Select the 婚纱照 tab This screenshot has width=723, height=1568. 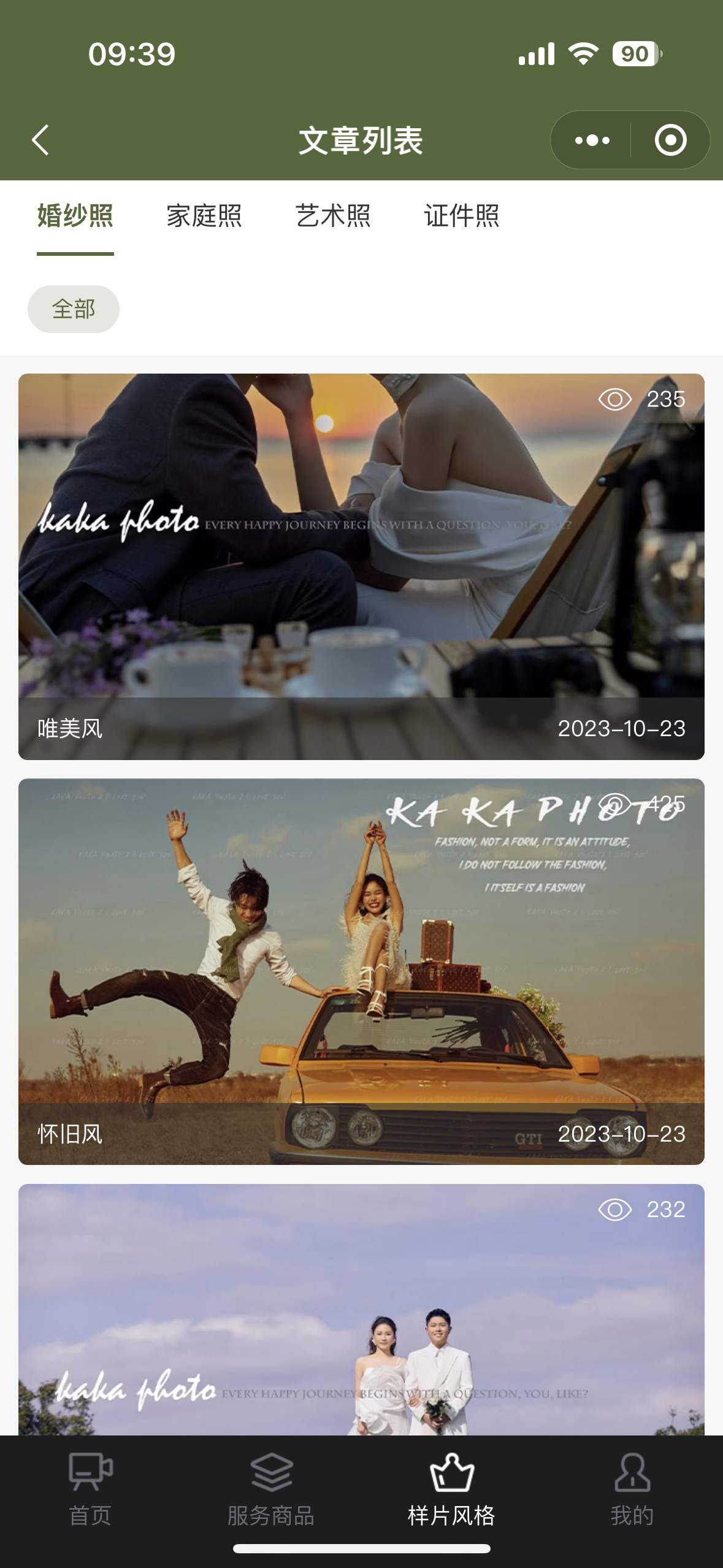click(x=75, y=216)
